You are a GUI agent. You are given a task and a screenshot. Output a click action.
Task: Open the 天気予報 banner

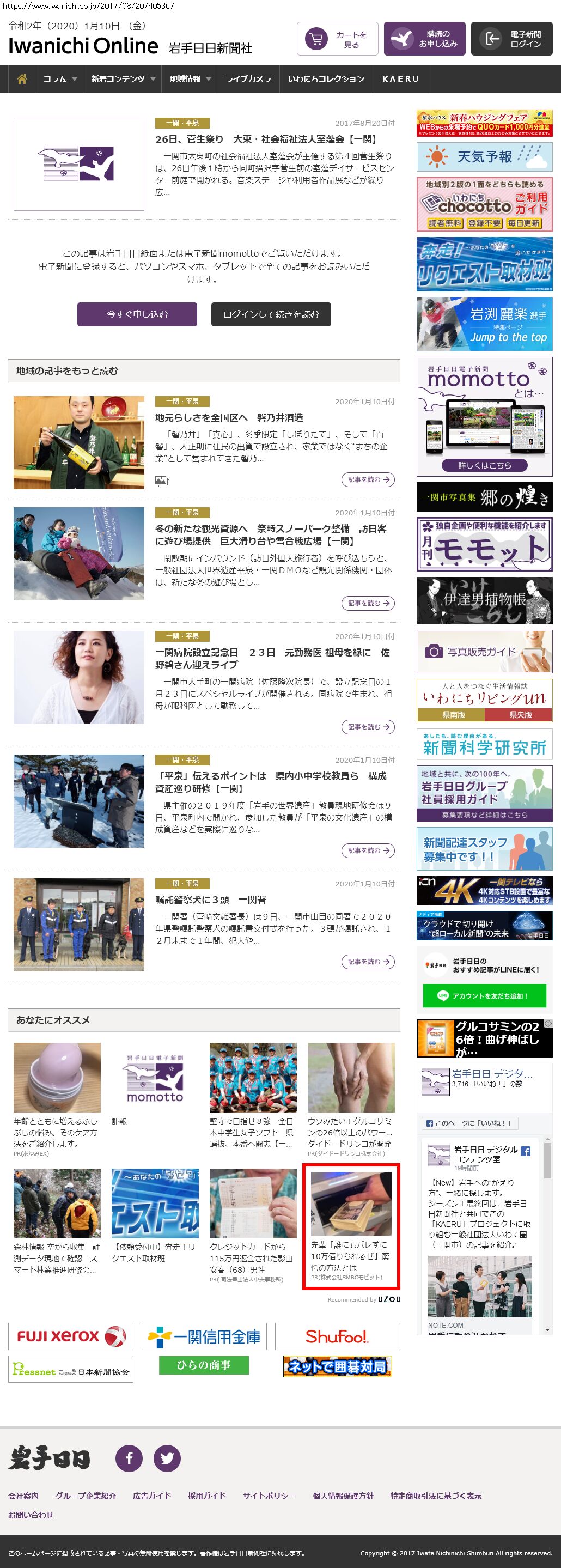point(484,157)
